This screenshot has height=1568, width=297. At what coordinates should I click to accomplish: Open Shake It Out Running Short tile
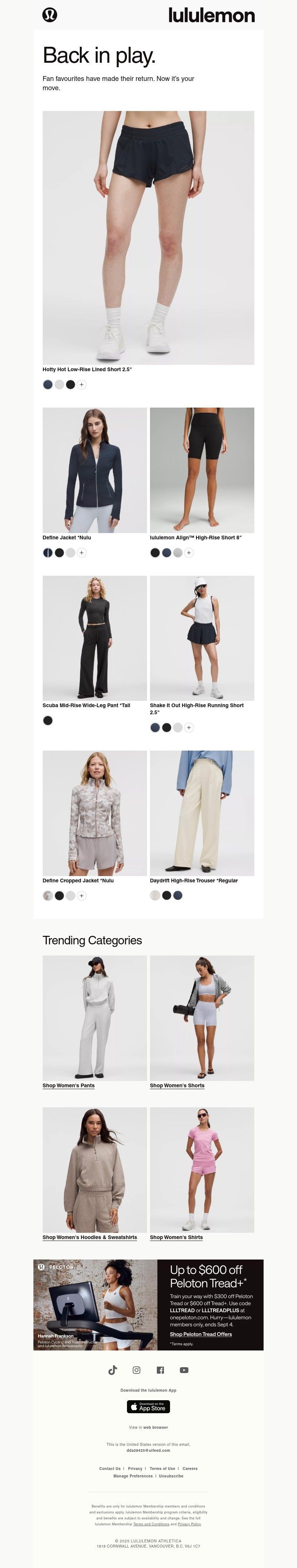point(202,638)
